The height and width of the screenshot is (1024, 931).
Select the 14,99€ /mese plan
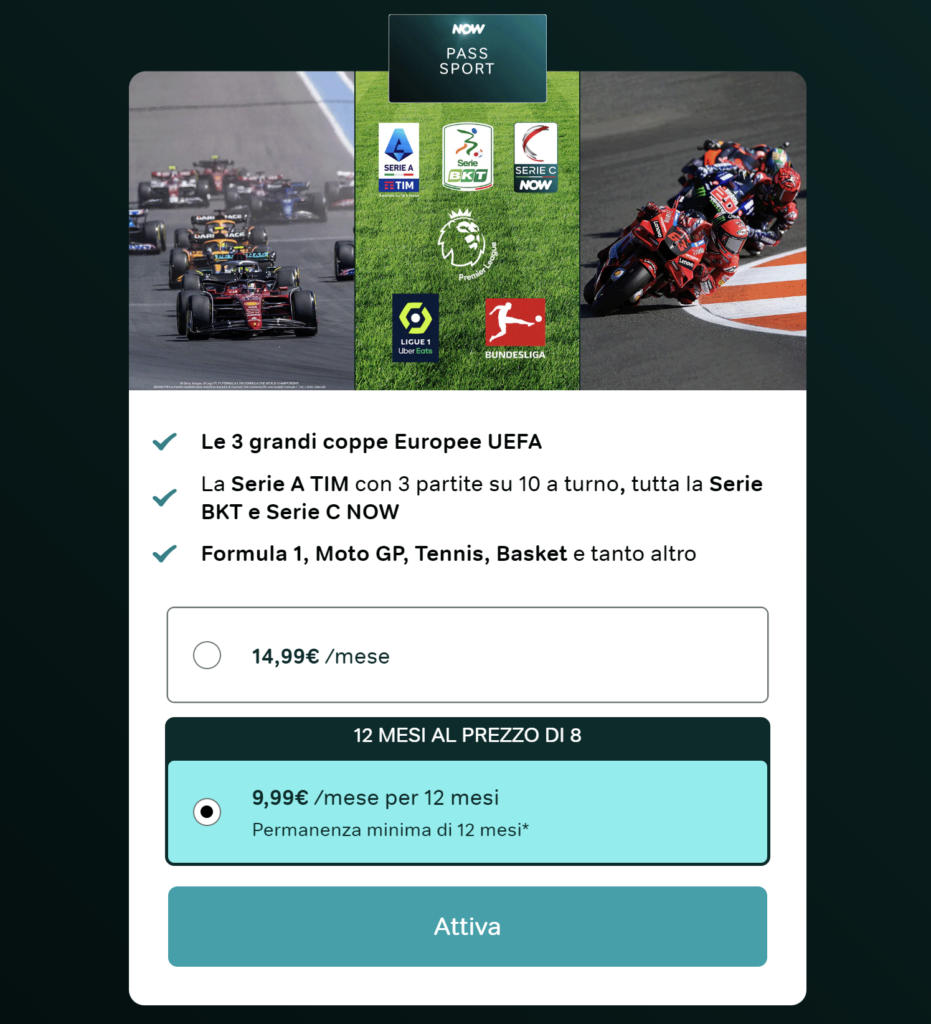[207, 656]
